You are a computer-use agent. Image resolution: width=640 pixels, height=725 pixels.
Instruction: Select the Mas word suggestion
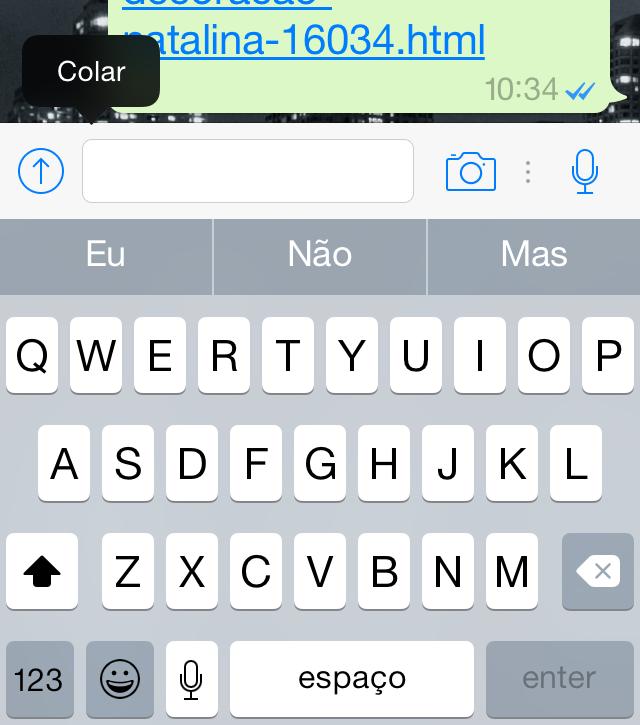534,255
